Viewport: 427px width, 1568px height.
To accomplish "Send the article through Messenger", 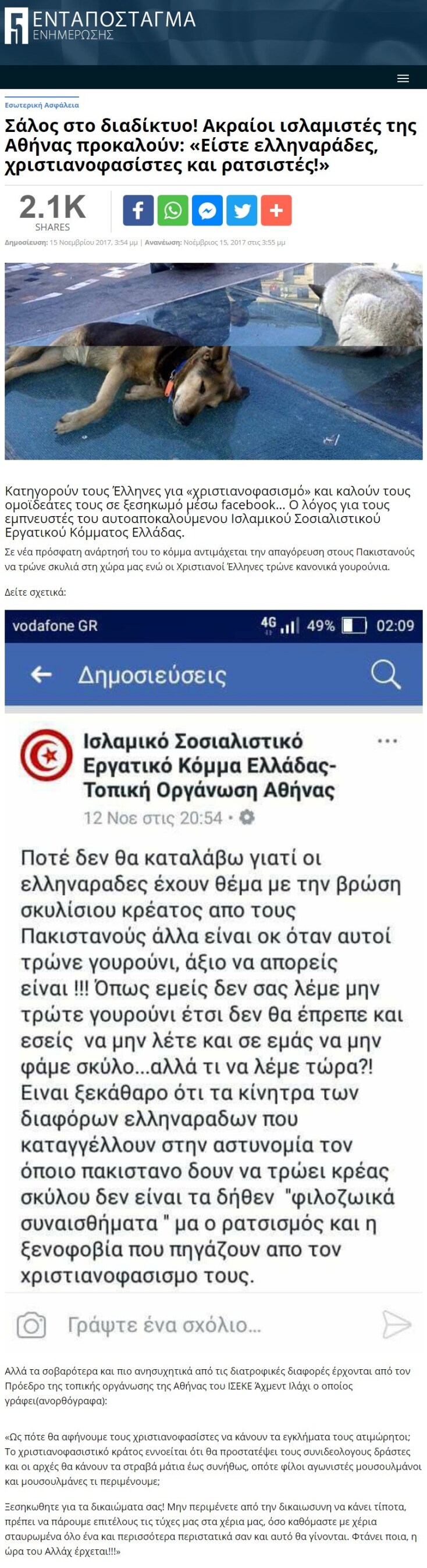I will (207, 210).
